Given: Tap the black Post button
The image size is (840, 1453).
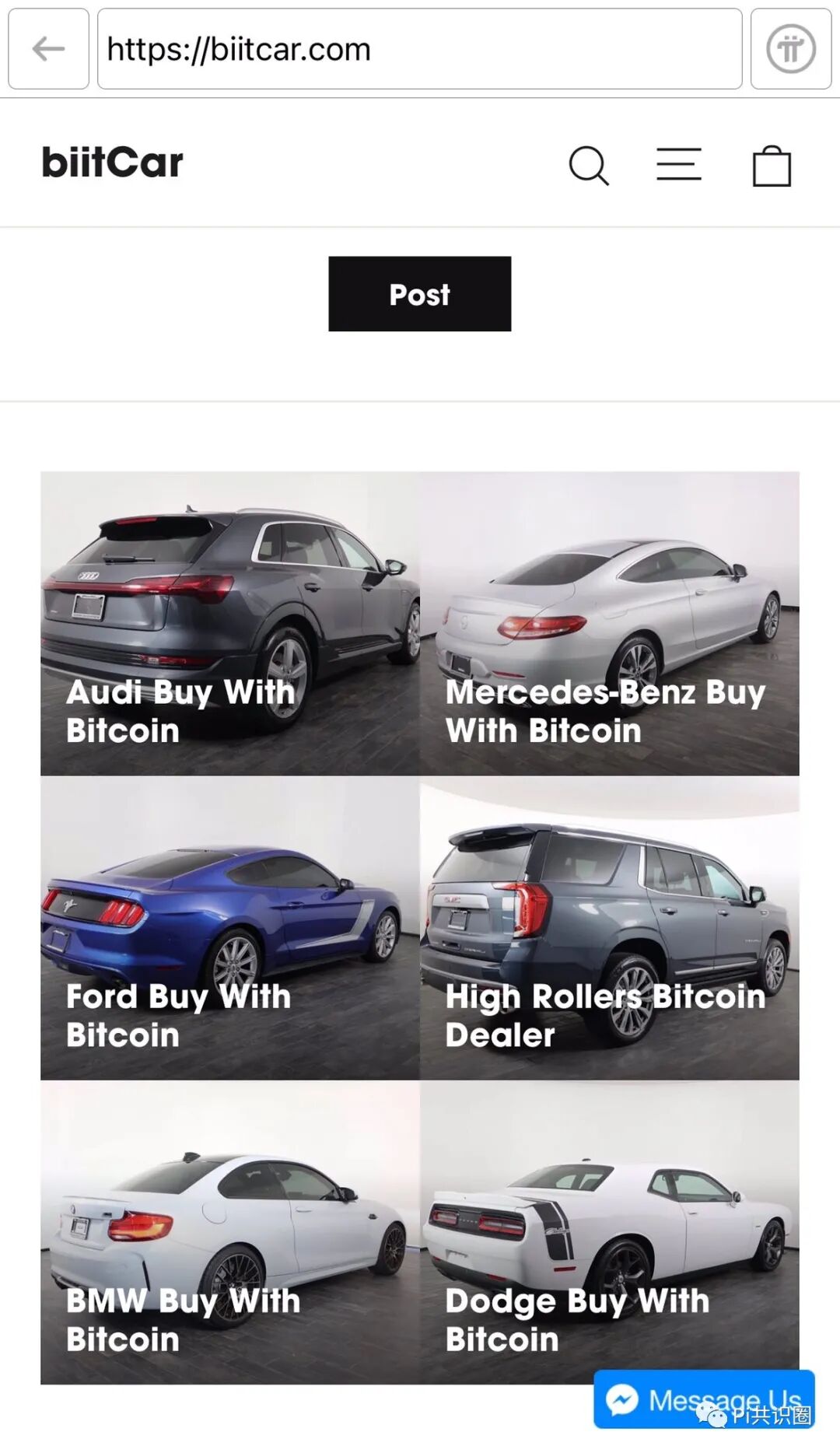Looking at the screenshot, I should (x=419, y=294).
